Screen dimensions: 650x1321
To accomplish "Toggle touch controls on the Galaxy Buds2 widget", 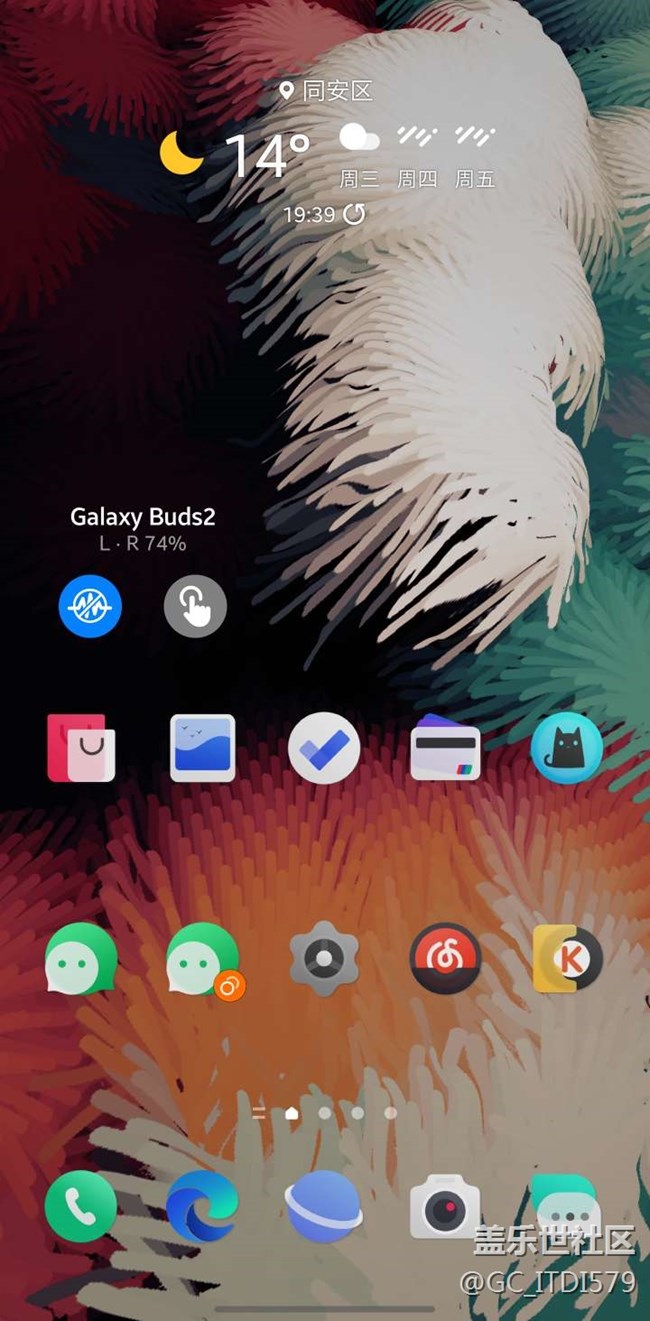I will point(195,606).
